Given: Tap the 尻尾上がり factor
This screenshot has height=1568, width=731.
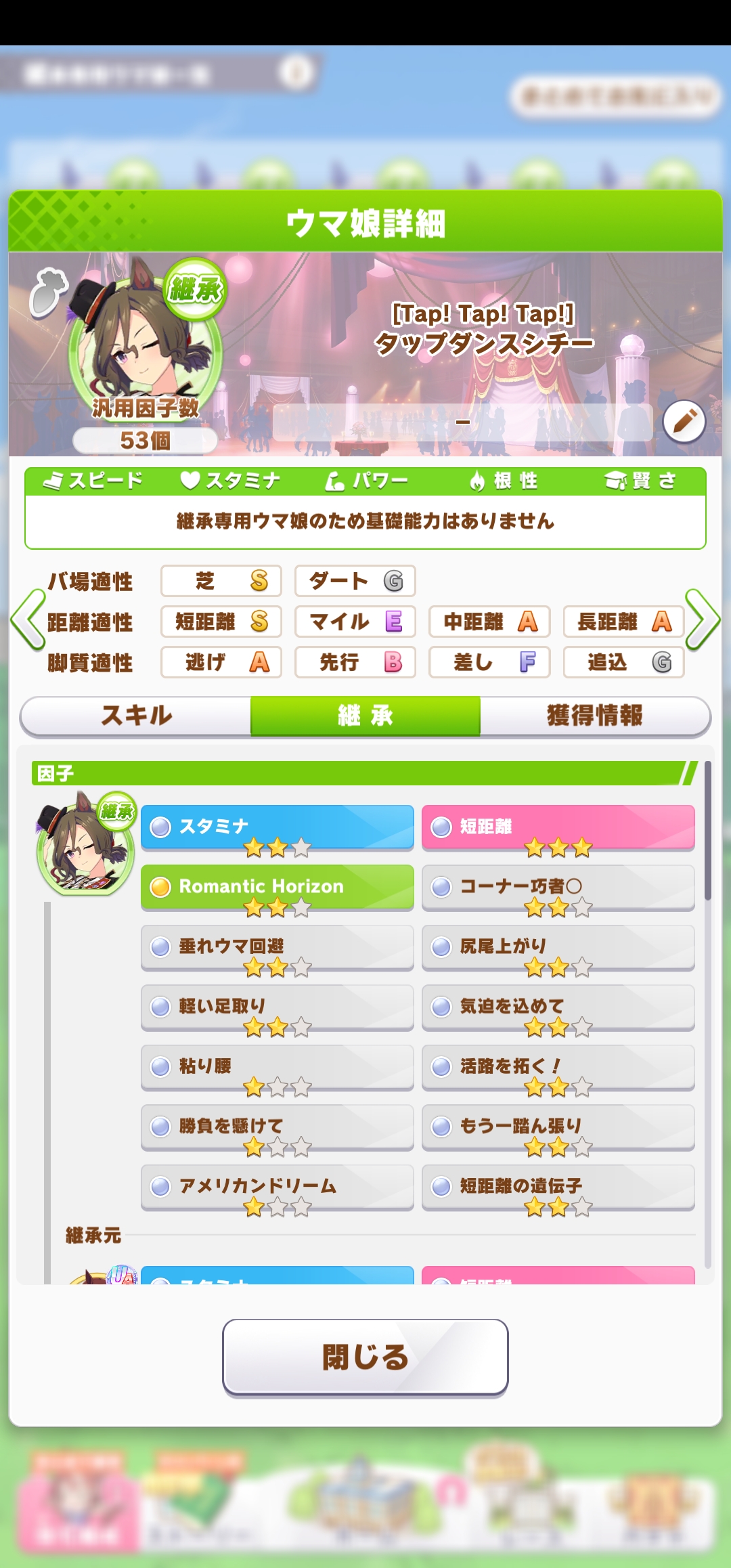Looking at the screenshot, I should 558,946.
